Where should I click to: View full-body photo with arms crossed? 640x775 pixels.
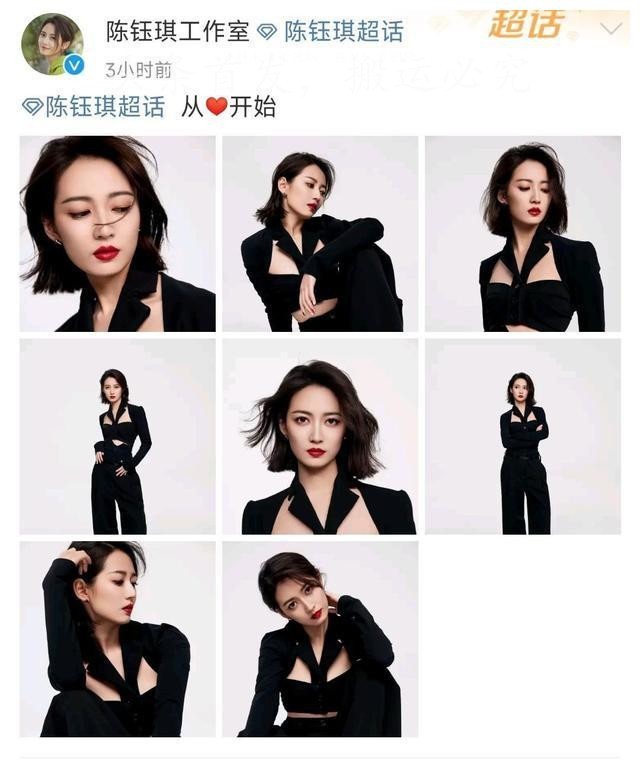(522, 436)
